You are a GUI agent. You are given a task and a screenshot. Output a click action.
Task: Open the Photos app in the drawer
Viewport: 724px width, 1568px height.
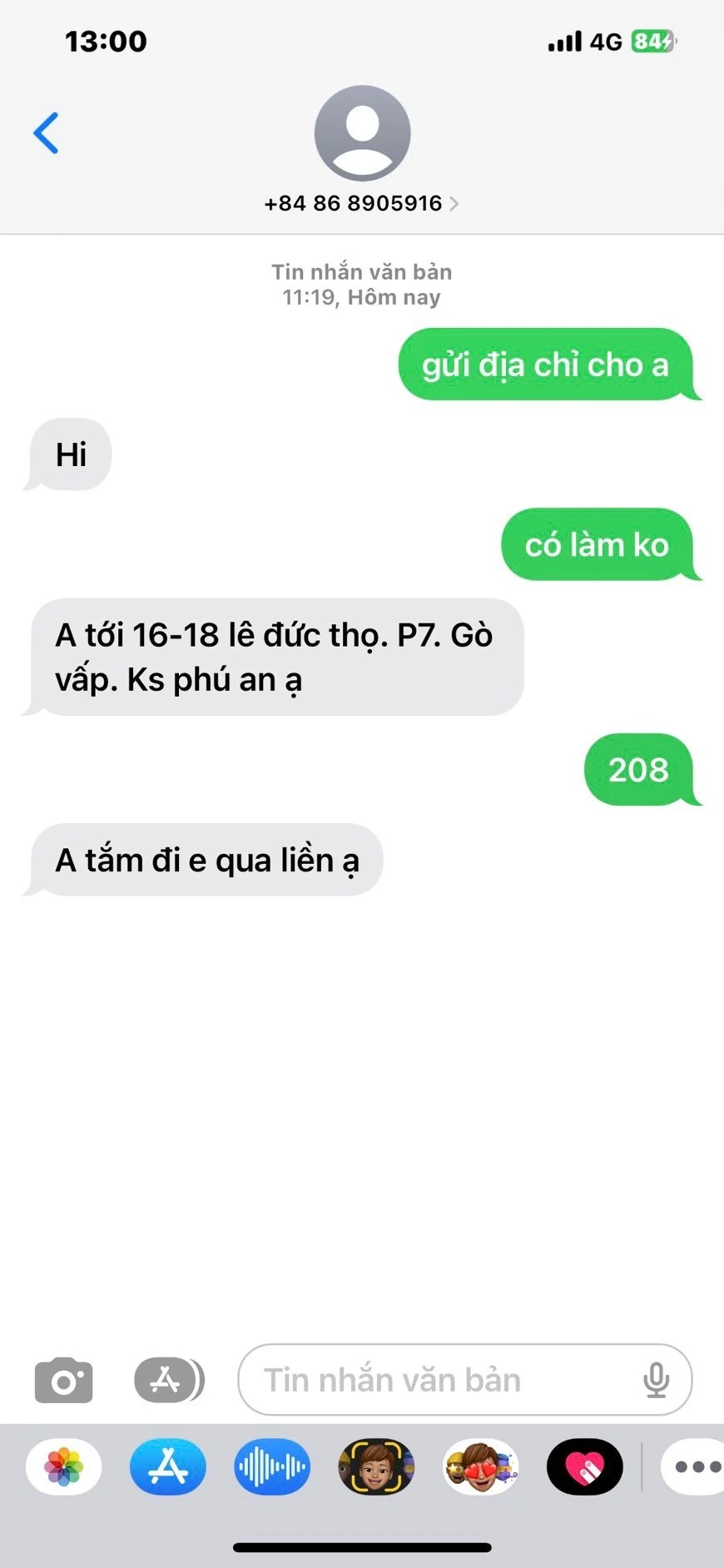pyautogui.click(x=64, y=1466)
